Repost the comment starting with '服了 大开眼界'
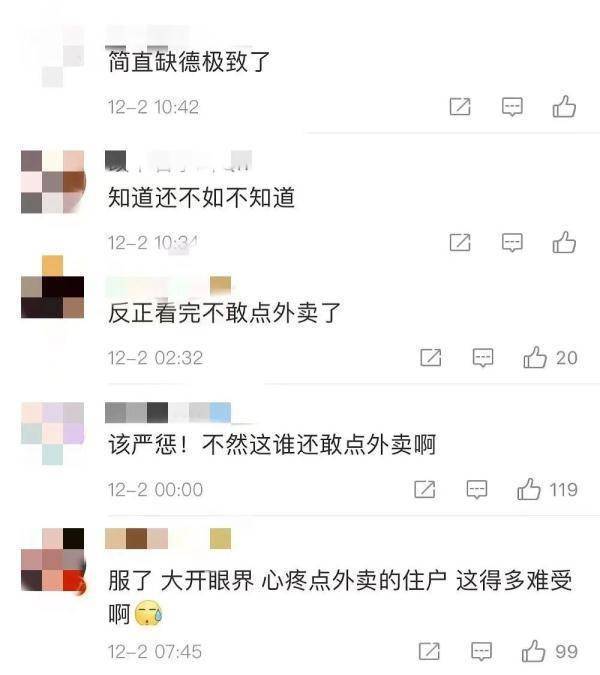The width and height of the screenshot is (600, 675). tap(430, 651)
